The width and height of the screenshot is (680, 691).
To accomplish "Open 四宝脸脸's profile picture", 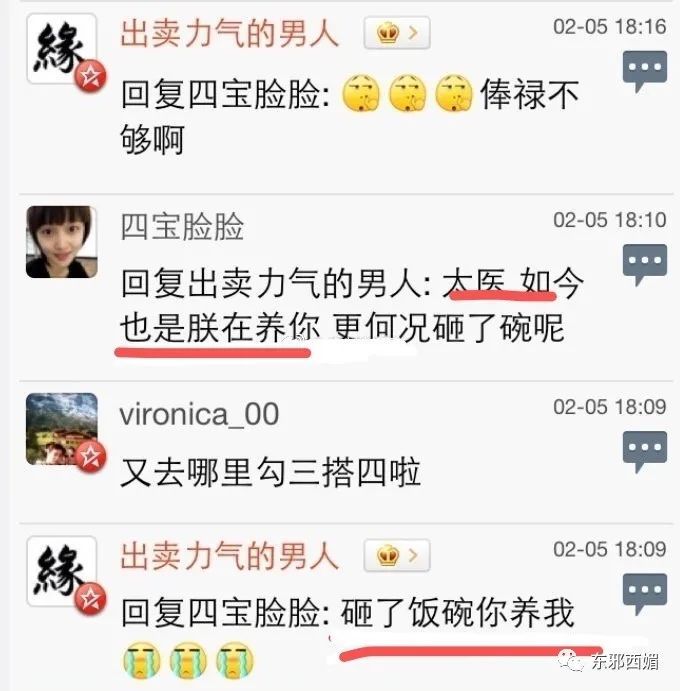I will (62, 242).
